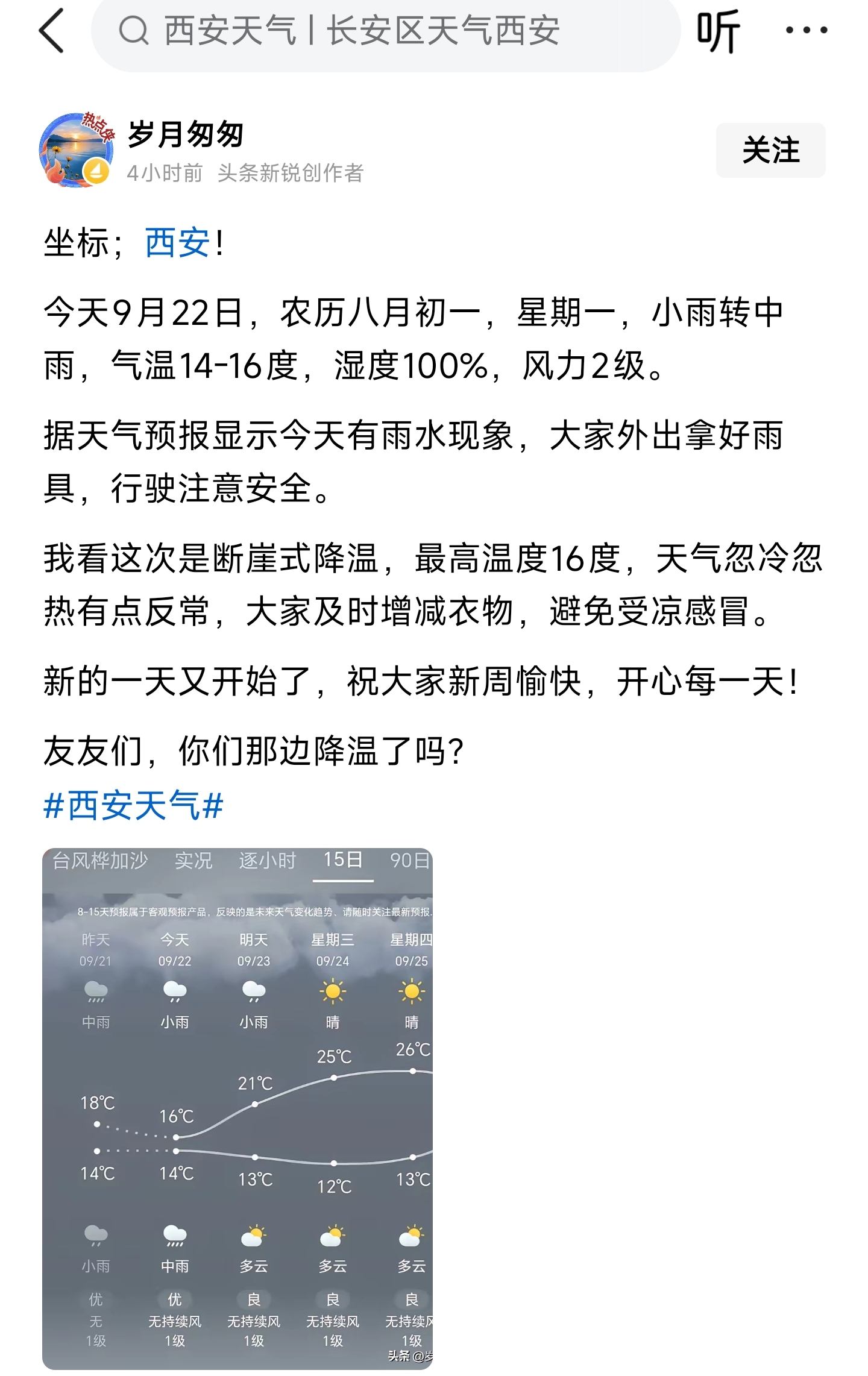
Task: Tap the magnifier icon in search bar
Action: [135, 31]
